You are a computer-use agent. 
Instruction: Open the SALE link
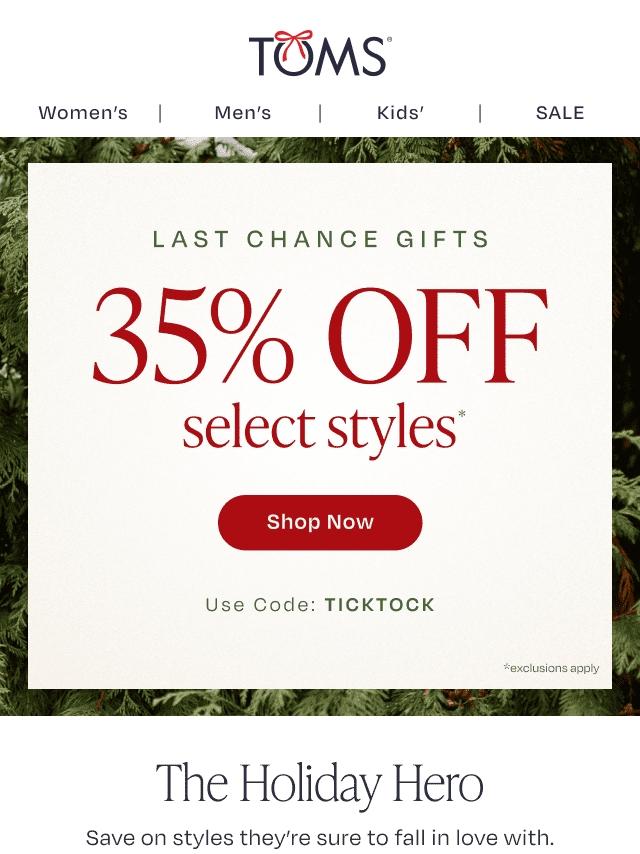[x=559, y=113]
